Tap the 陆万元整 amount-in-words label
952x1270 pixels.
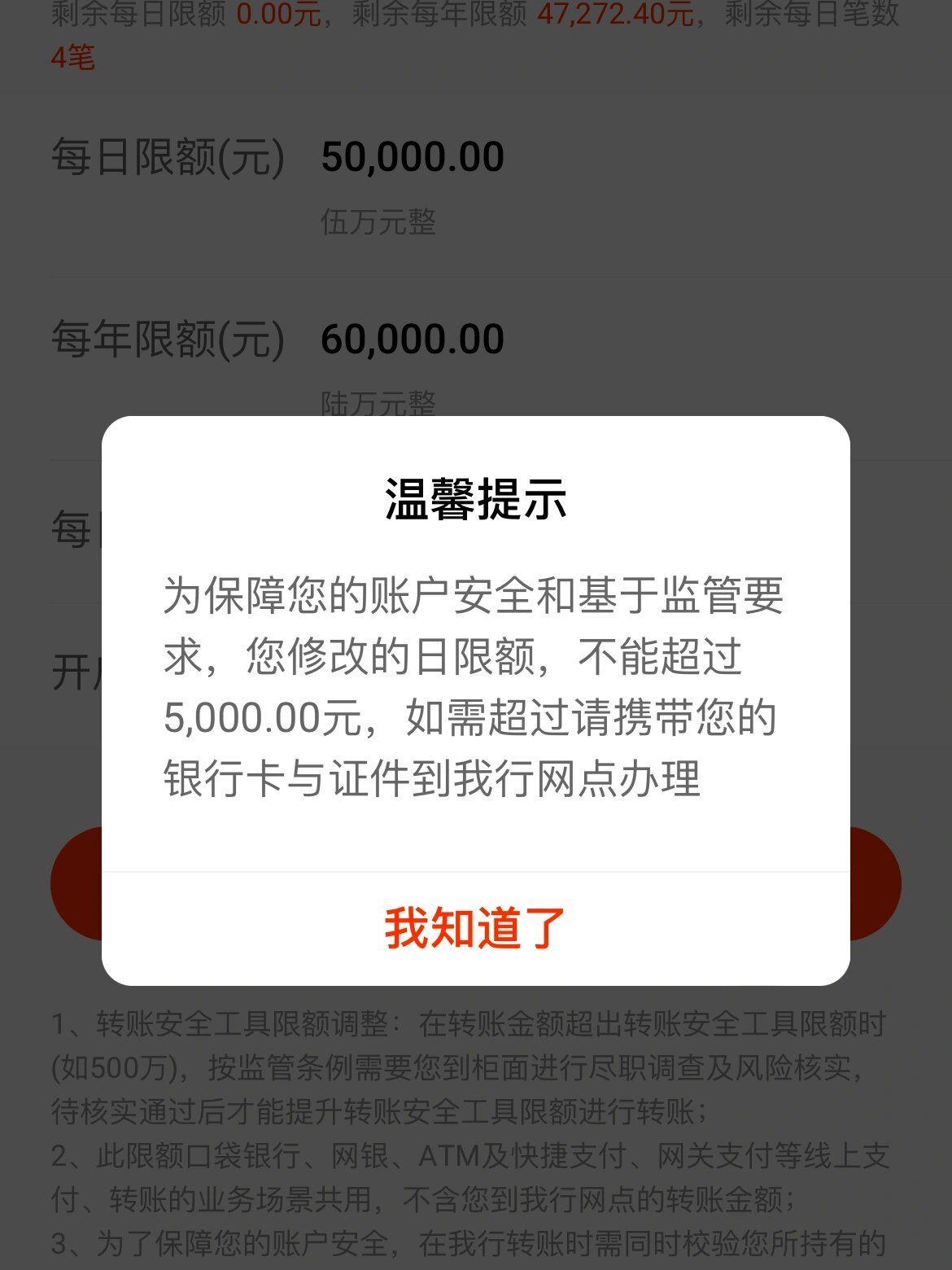379,401
